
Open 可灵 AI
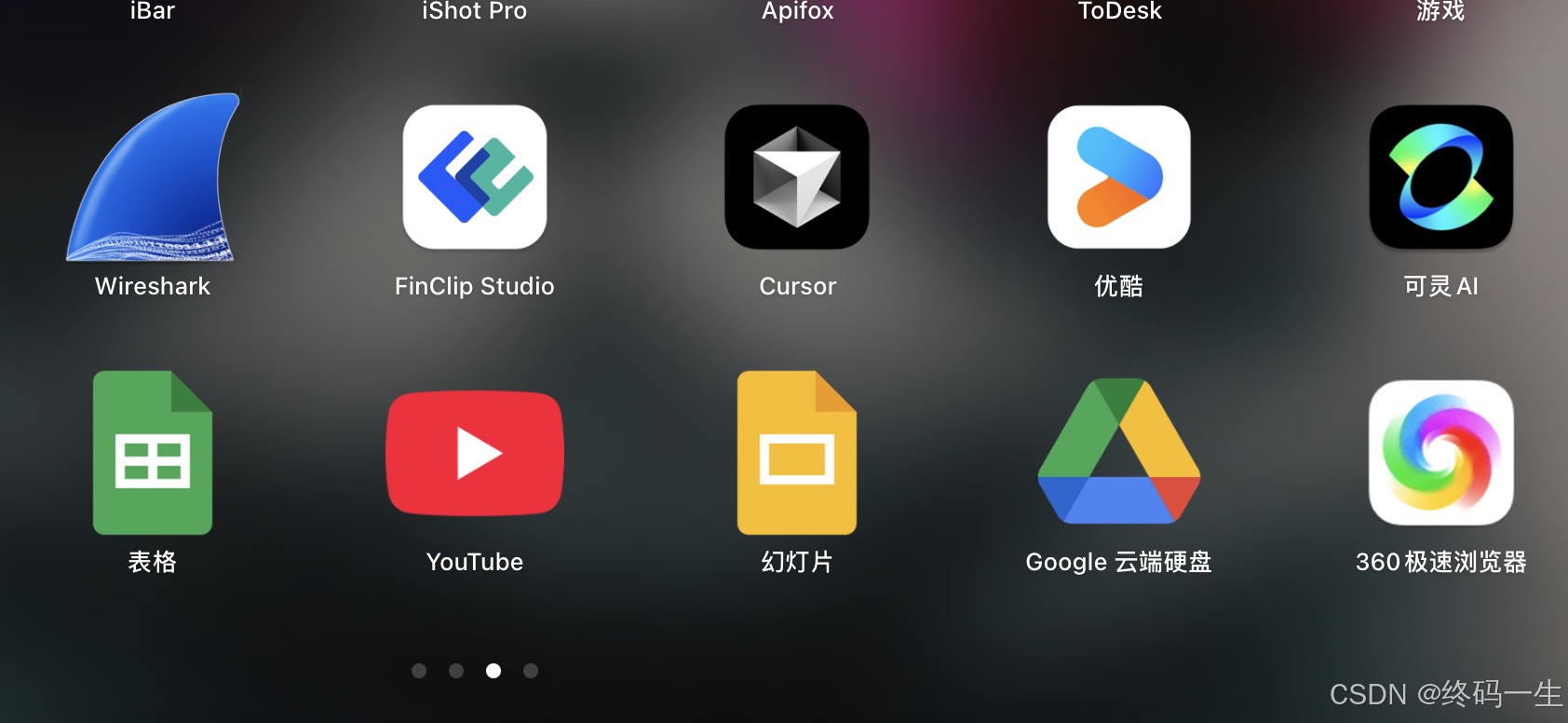1440,177
